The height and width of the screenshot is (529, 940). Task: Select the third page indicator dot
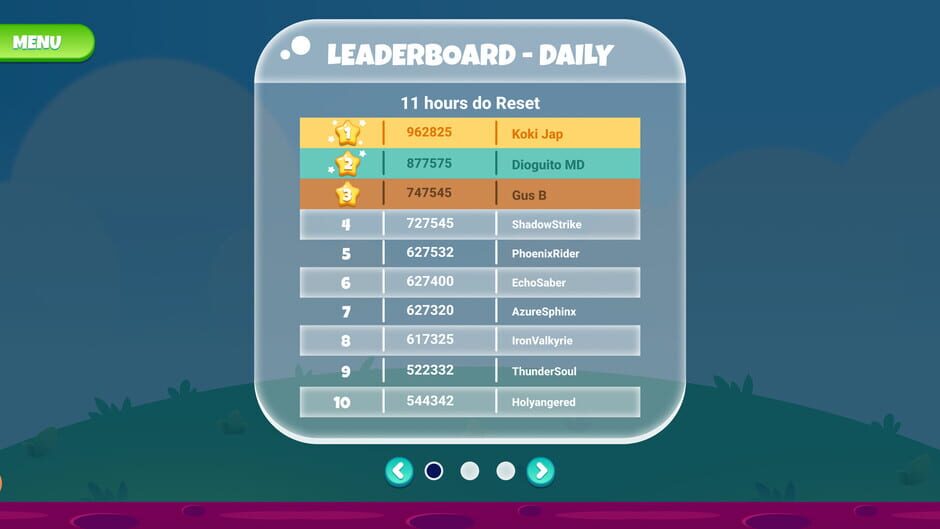506,471
